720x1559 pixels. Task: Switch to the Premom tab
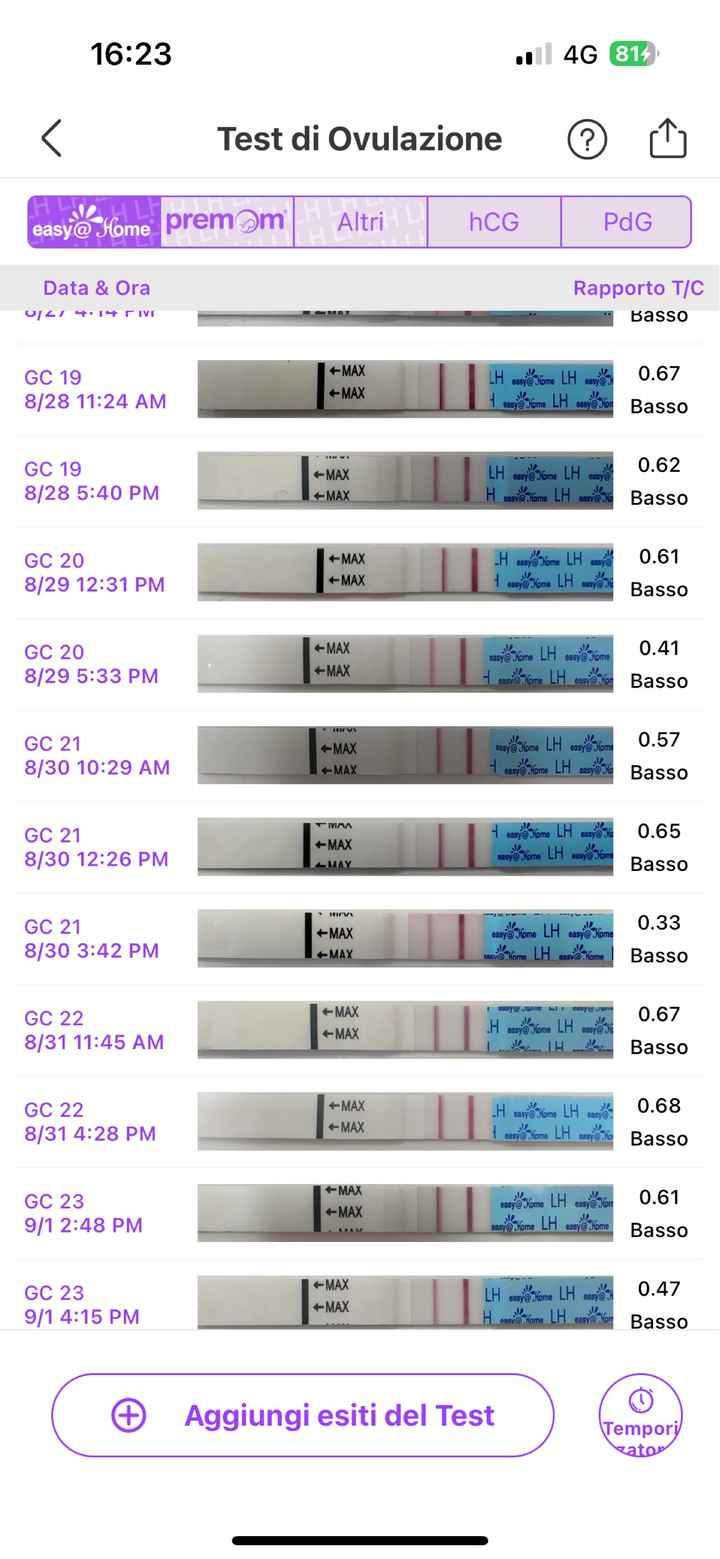click(x=227, y=222)
